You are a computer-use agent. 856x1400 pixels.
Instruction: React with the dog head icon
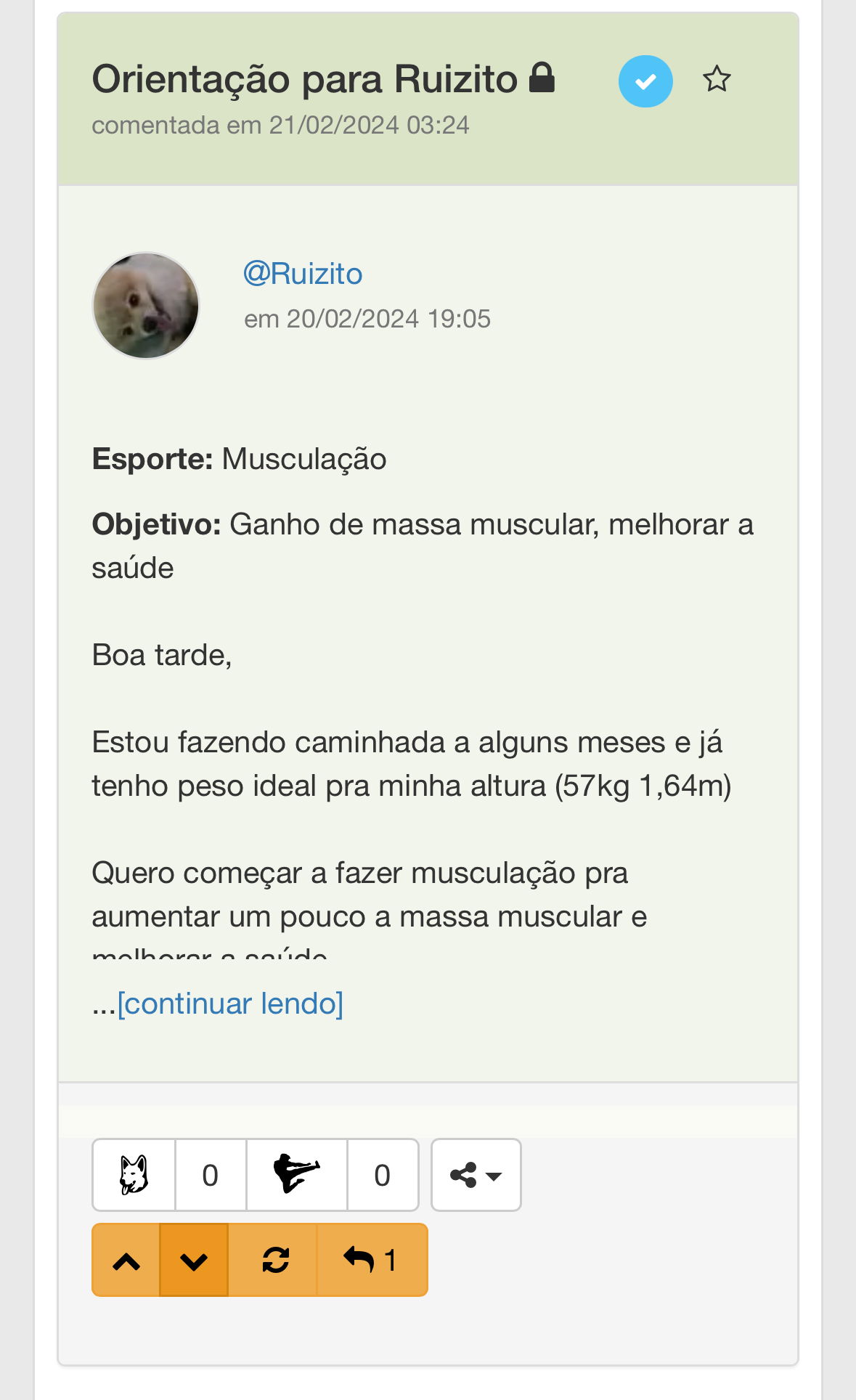coord(134,1175)
